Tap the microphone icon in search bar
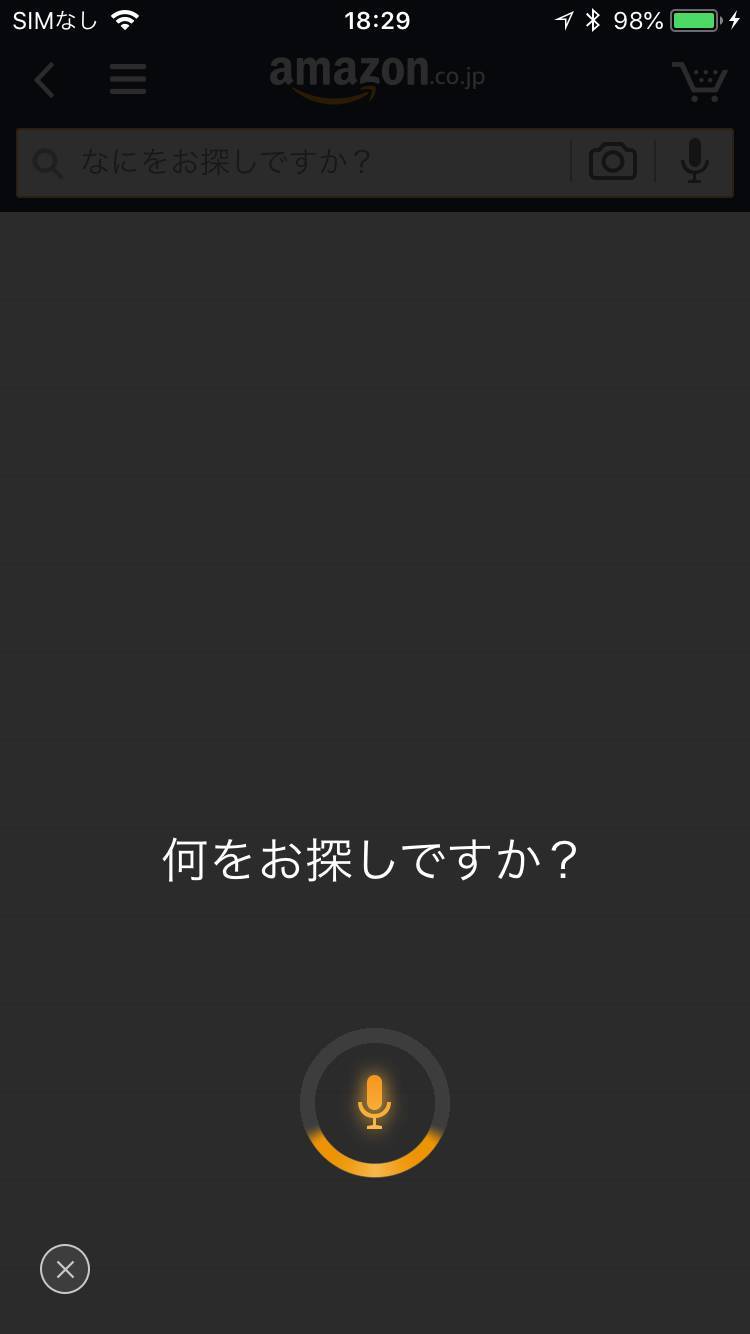Screen dimensions: 750x1334 [694, 162]
